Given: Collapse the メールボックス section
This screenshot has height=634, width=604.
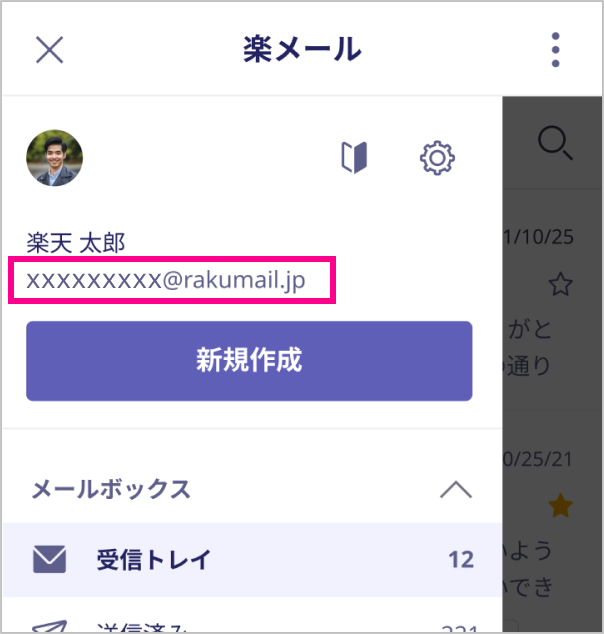Looking at the screenshot, I should (x=455, y=489).
